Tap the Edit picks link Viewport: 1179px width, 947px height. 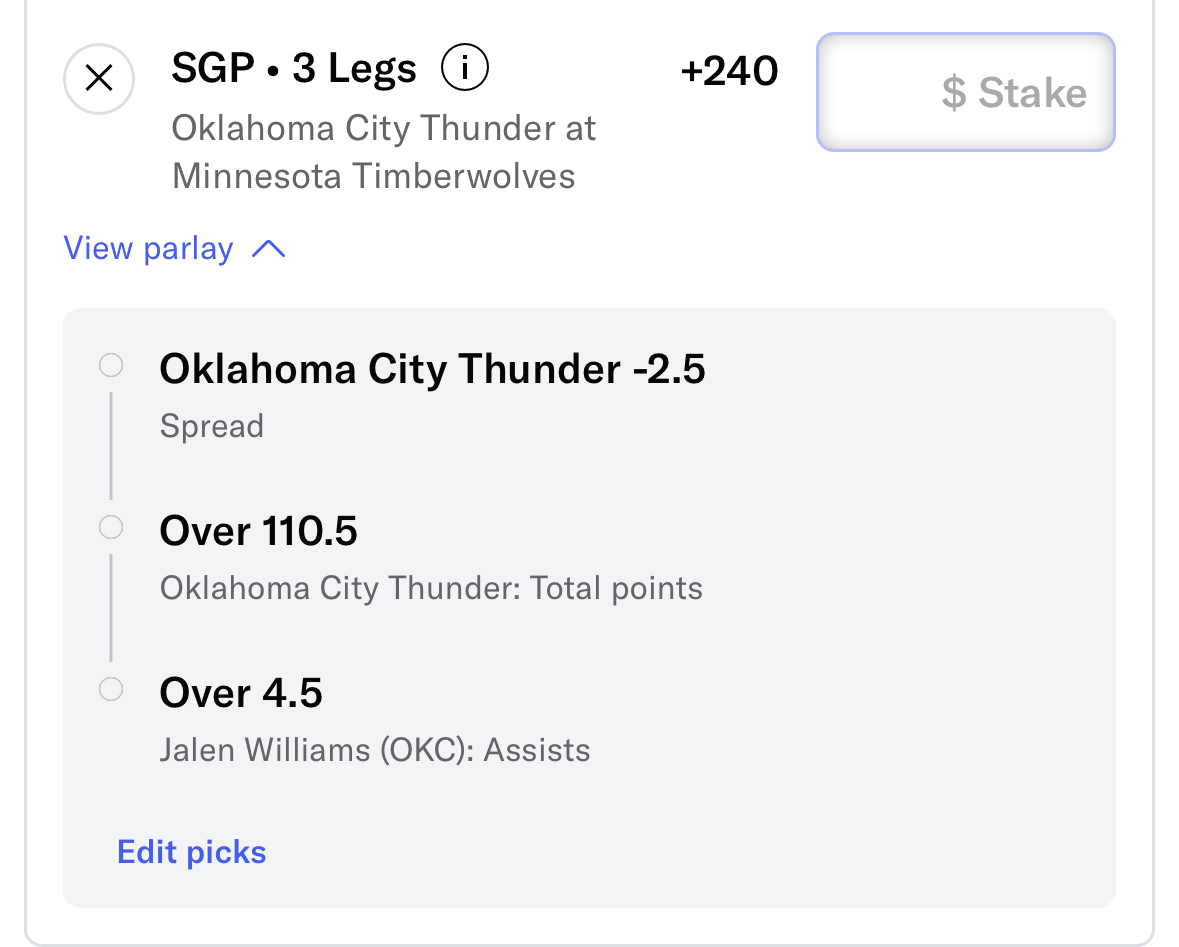pyautogui.click(x=191, y=852)
